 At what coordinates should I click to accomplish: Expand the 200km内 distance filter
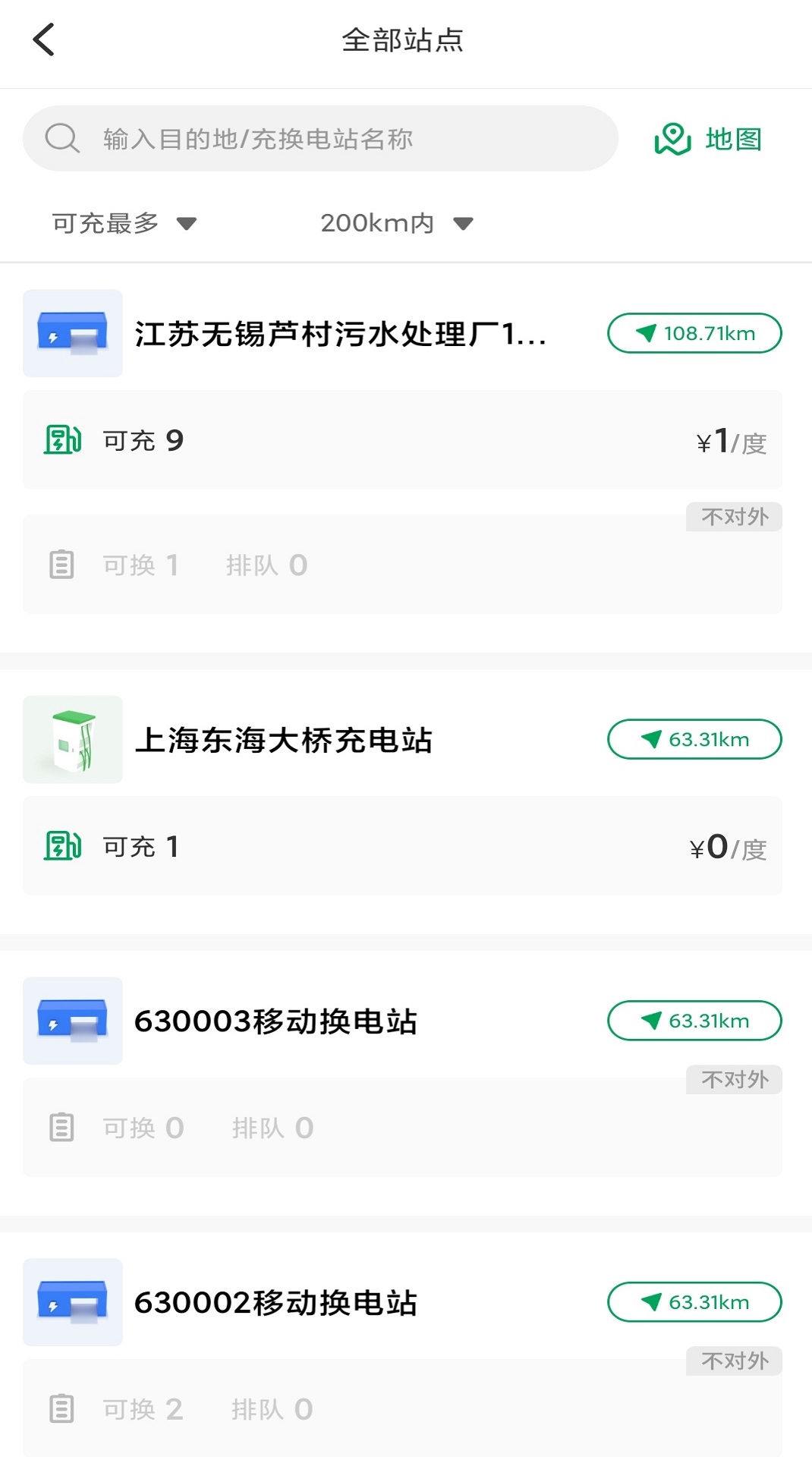376,222
